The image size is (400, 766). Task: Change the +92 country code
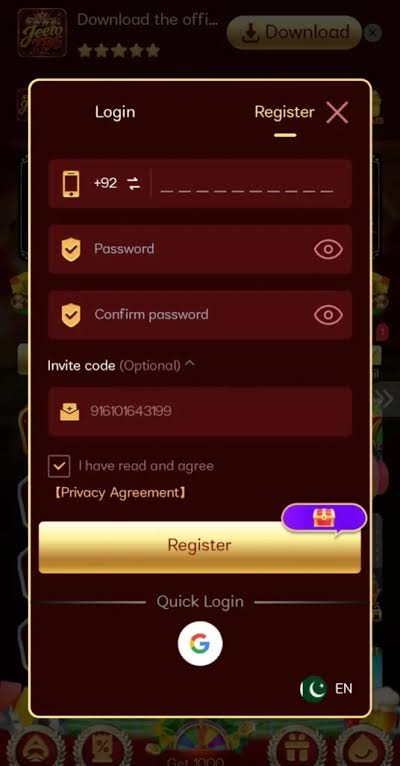point(117,184)
